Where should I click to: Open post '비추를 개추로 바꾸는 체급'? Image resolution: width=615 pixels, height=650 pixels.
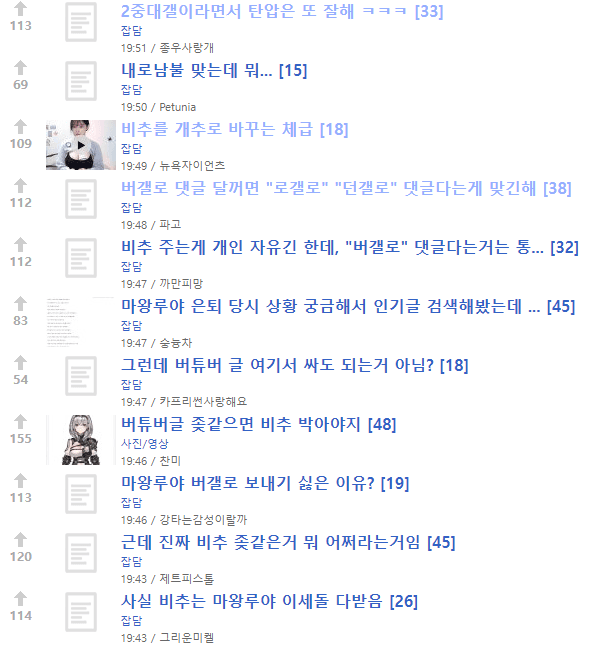(218, 130)
